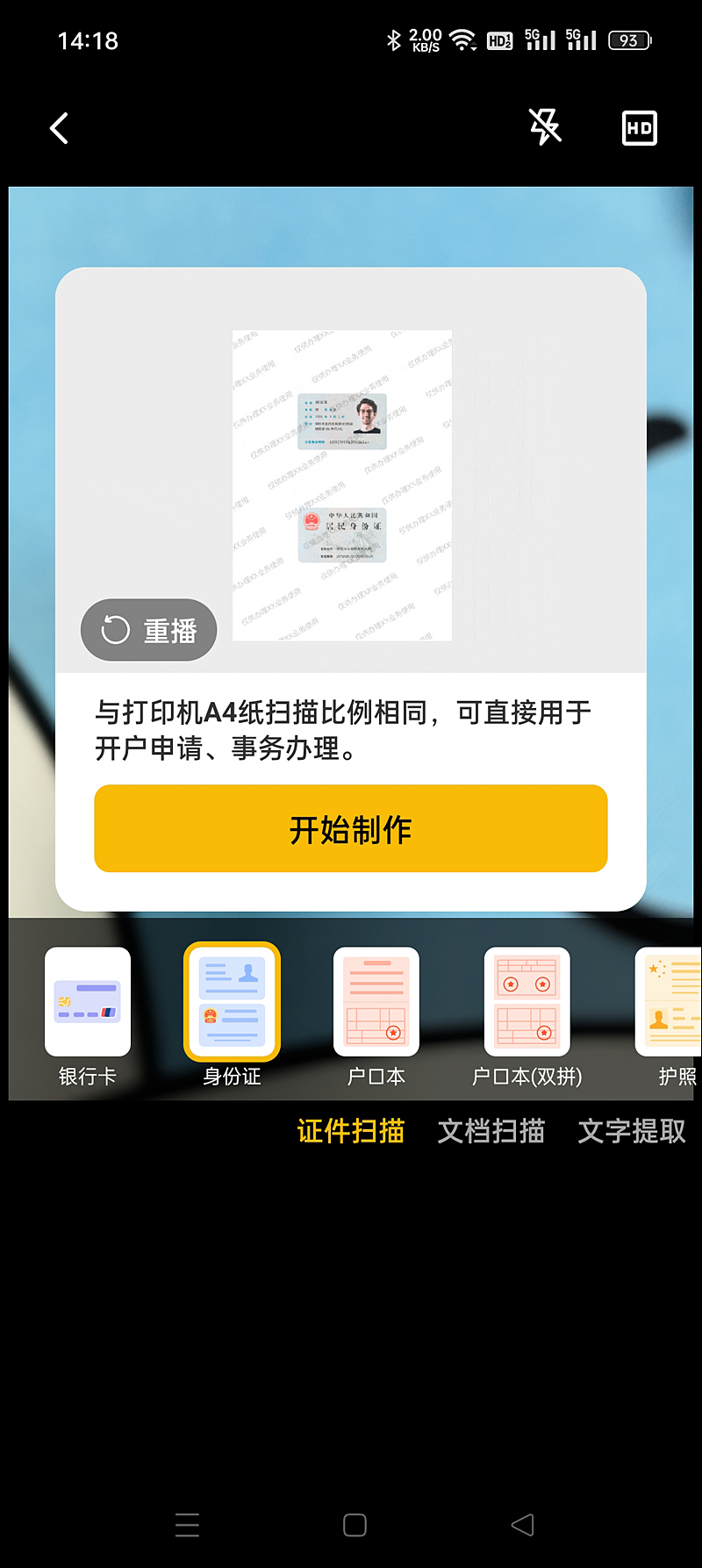Tap 开始制作 to start making
Screen dimensions: 702x1568
[351, 828]
